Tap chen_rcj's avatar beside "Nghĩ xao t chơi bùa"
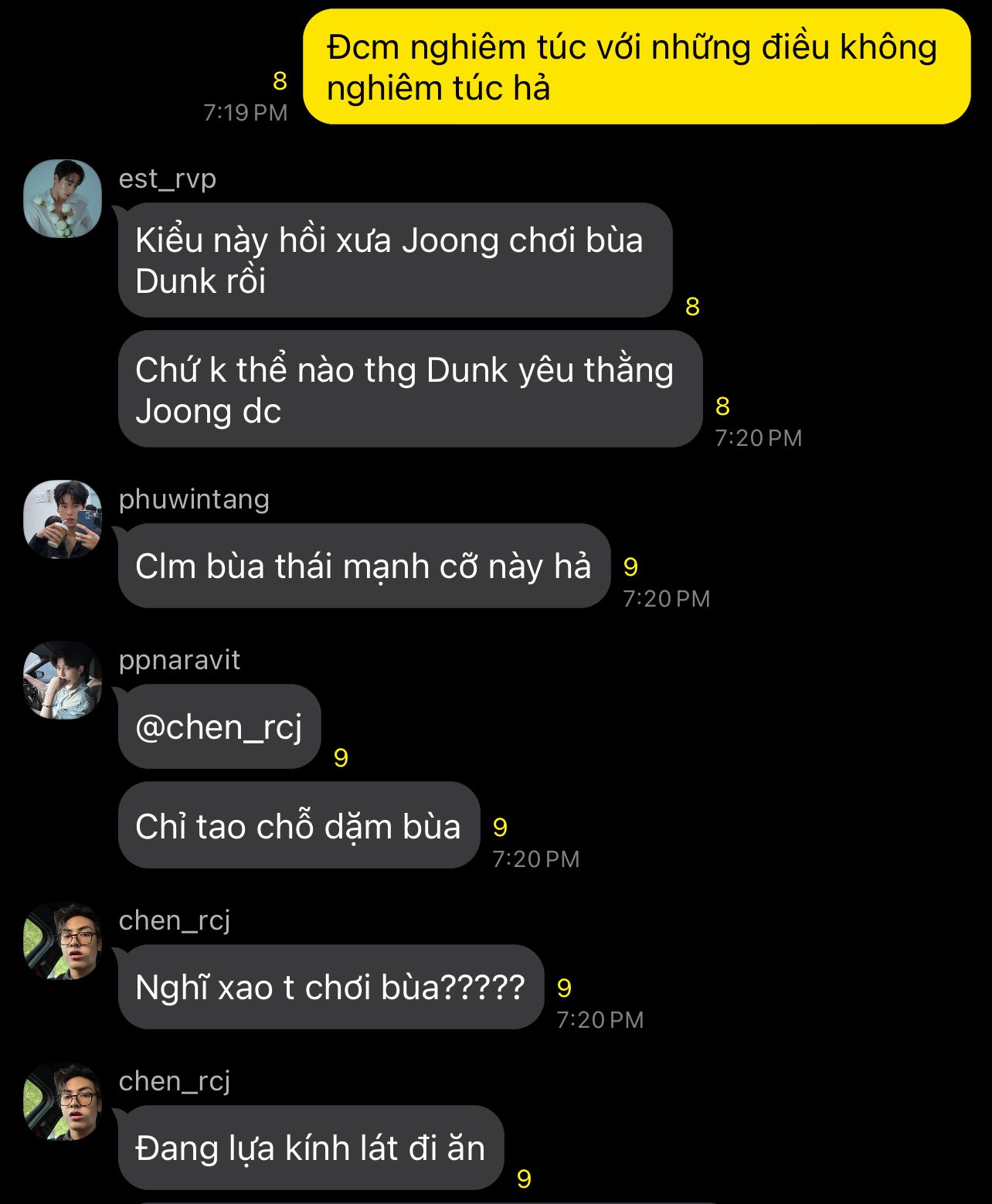 [63, 940]
